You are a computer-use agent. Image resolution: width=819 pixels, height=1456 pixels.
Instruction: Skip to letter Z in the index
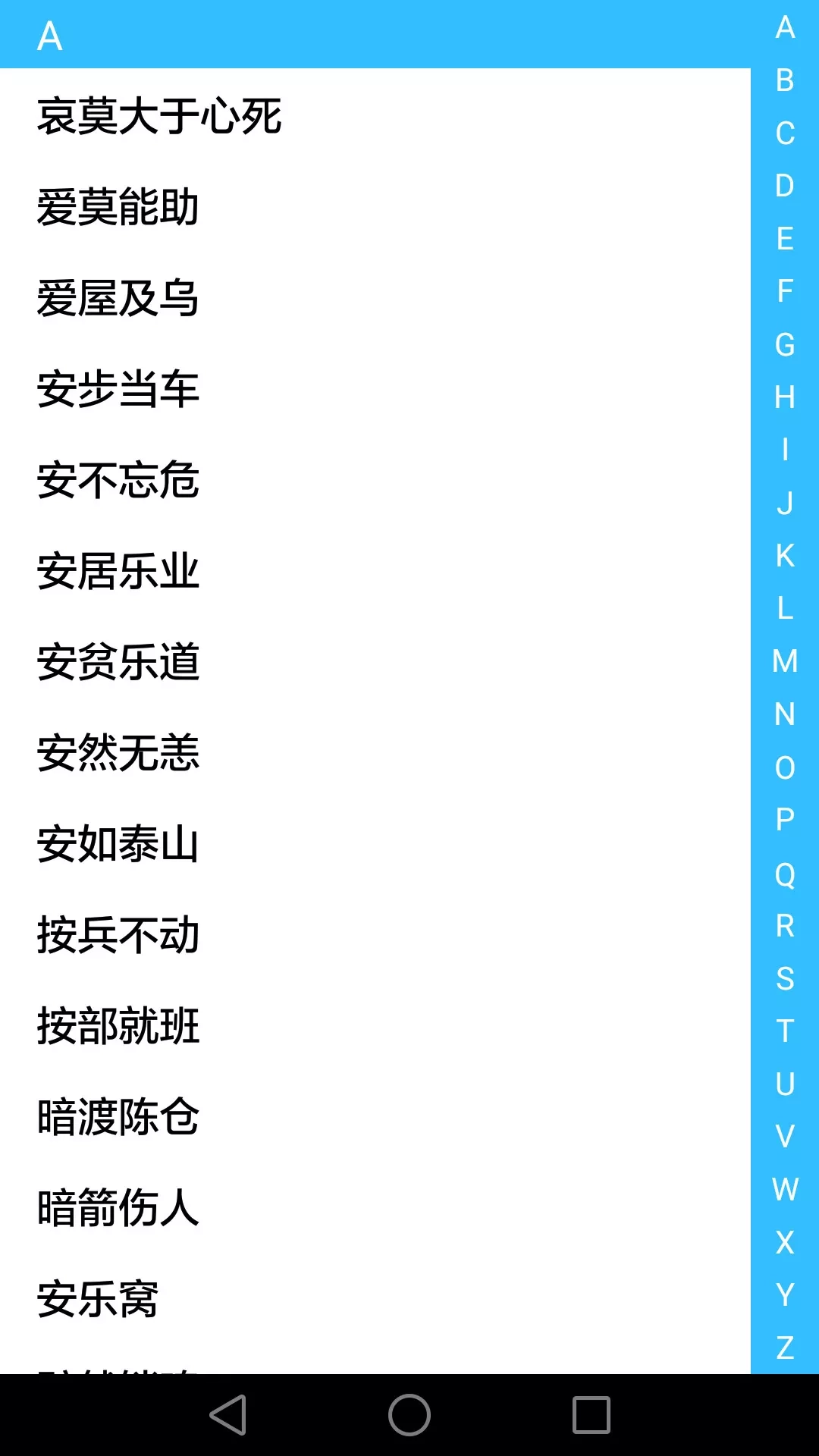coord(785,1348)
